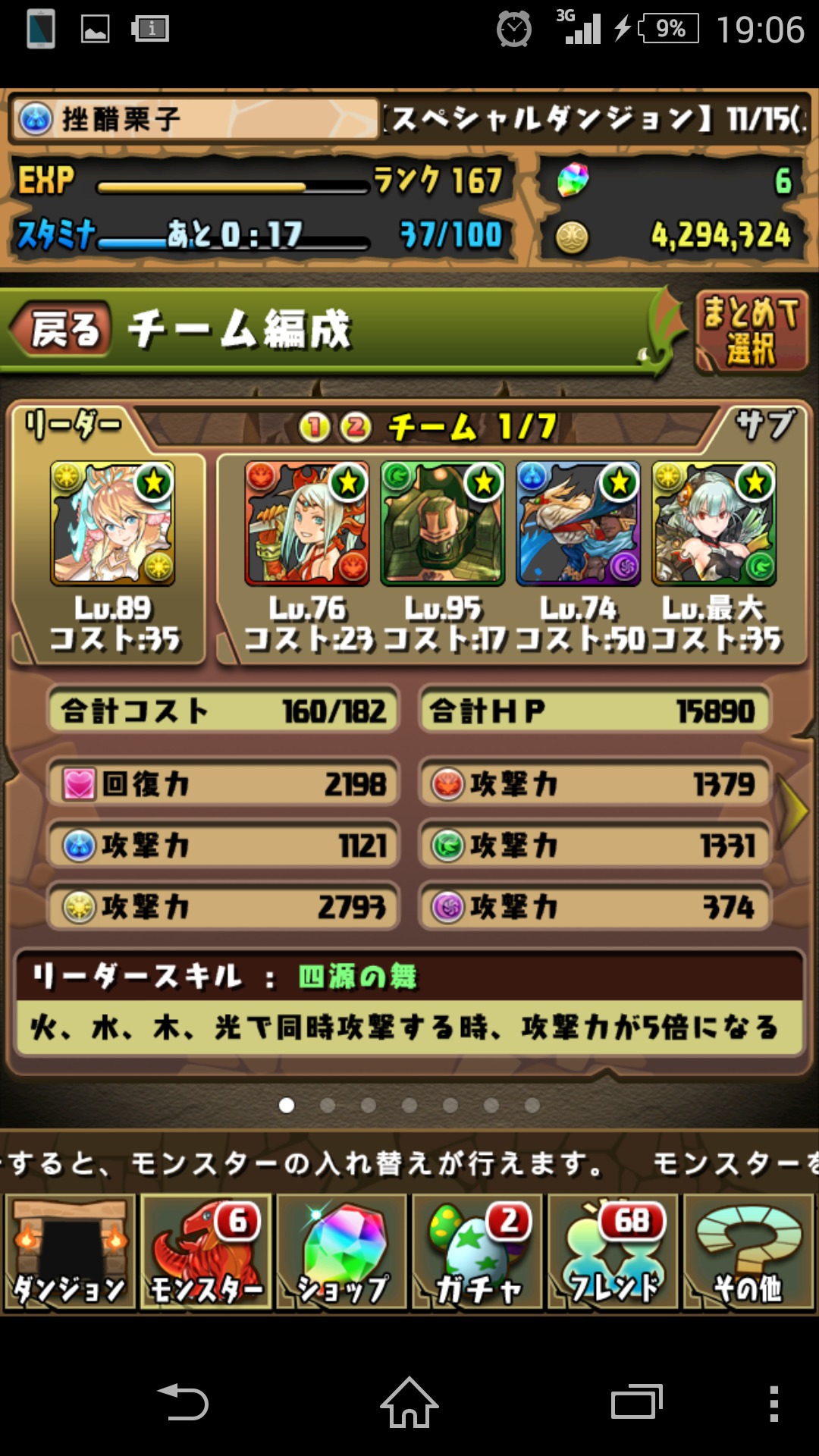This screenshot has width=819, height=1456.
Task: Go to next team with yellow arrow
Action: pyautogui.click(x=795, y=810)
